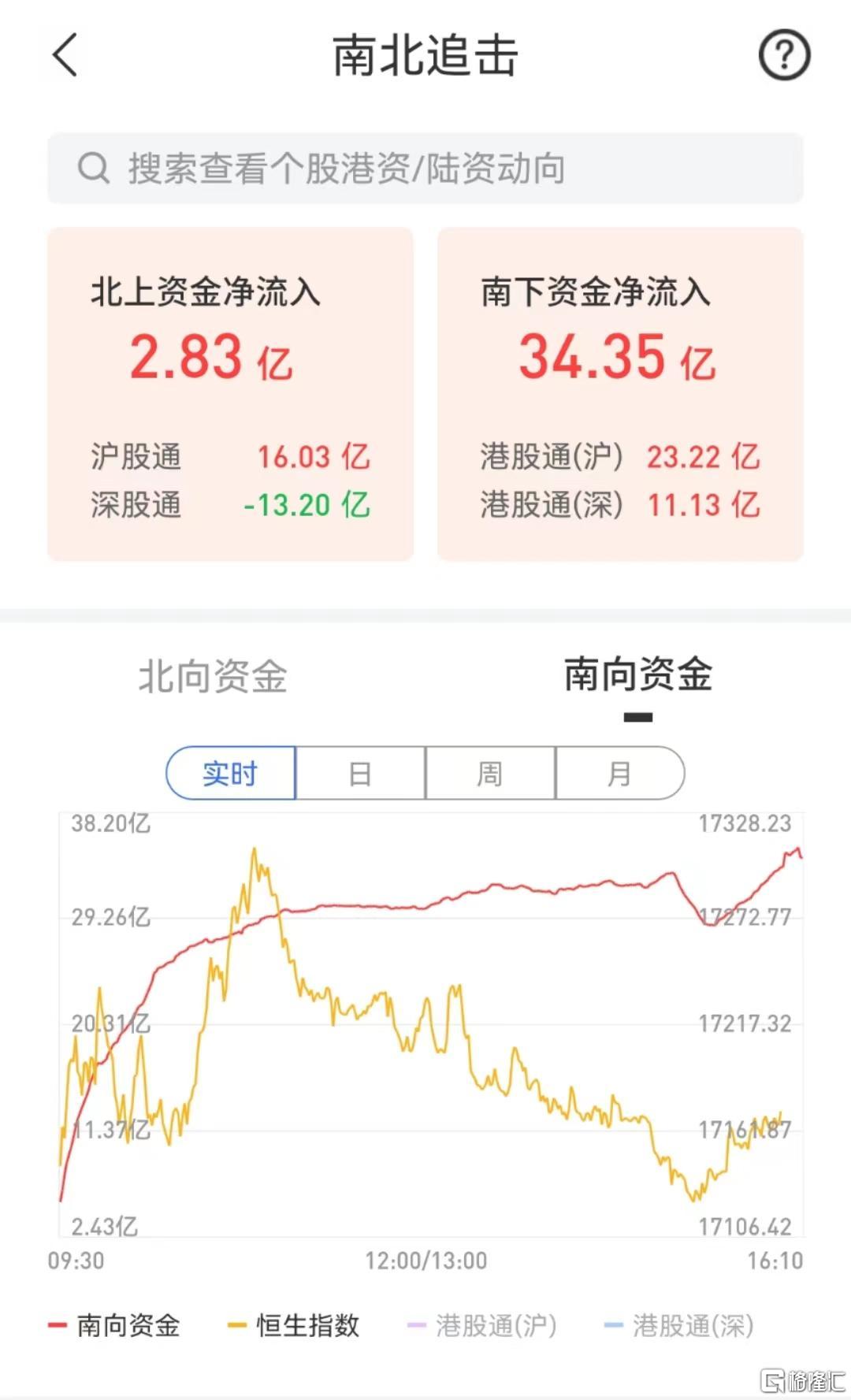Select the 南向资金 tab

point(638,675)
